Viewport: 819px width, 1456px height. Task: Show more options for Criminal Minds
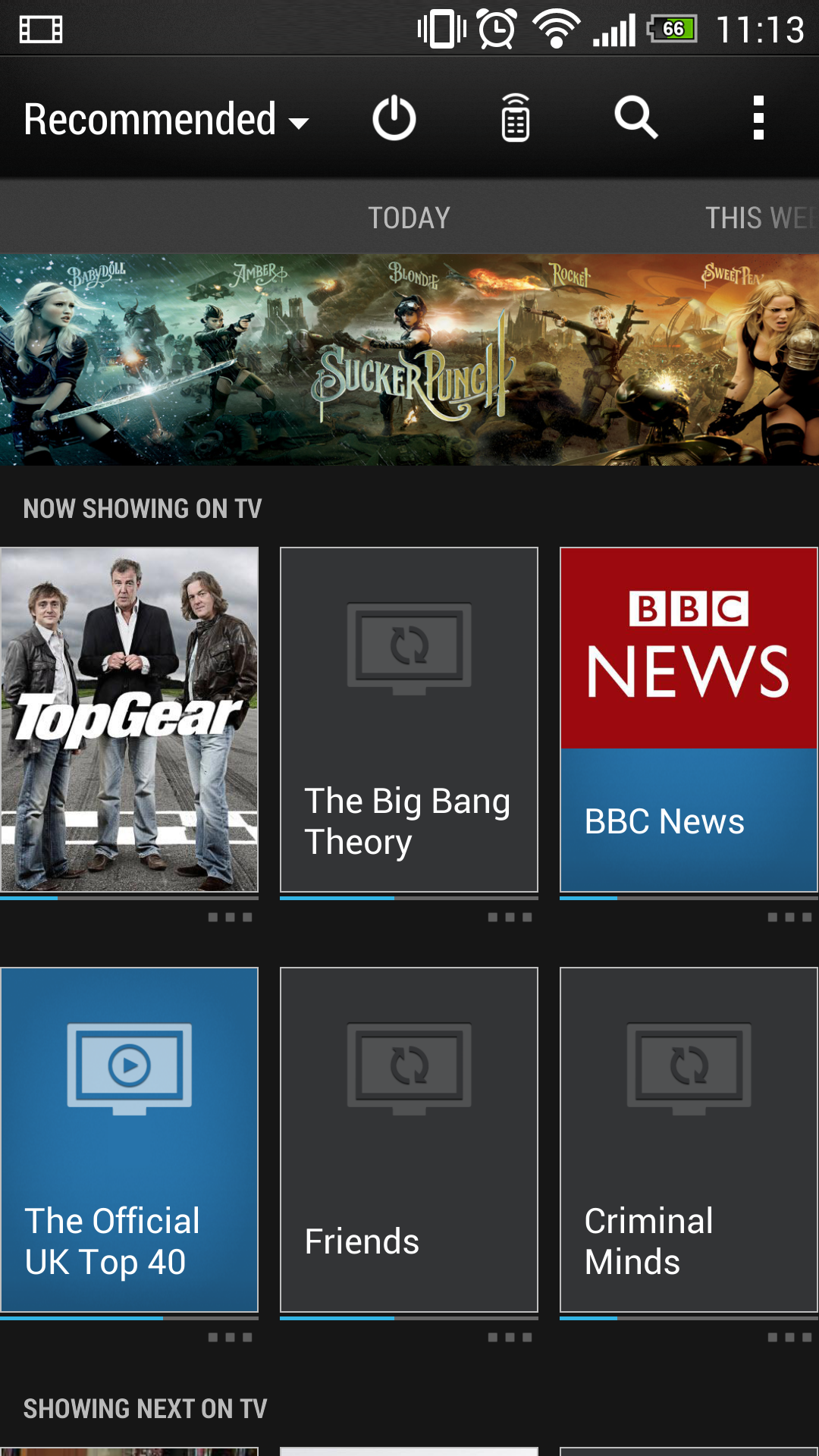pyautogui.click(x=789, y=1338)
